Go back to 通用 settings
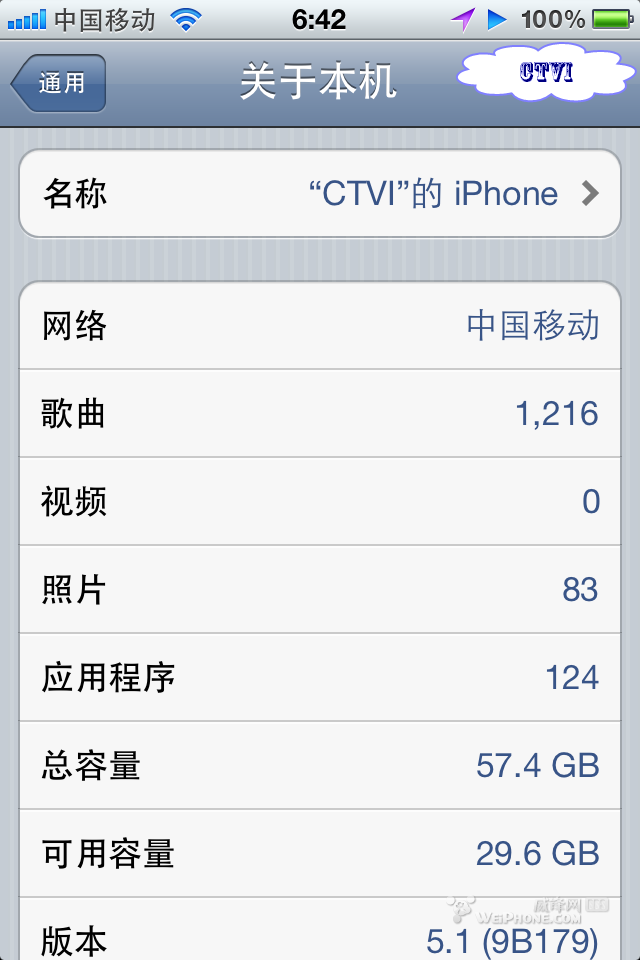This screenshot has height=960, width=640. (x=59, y=83)
